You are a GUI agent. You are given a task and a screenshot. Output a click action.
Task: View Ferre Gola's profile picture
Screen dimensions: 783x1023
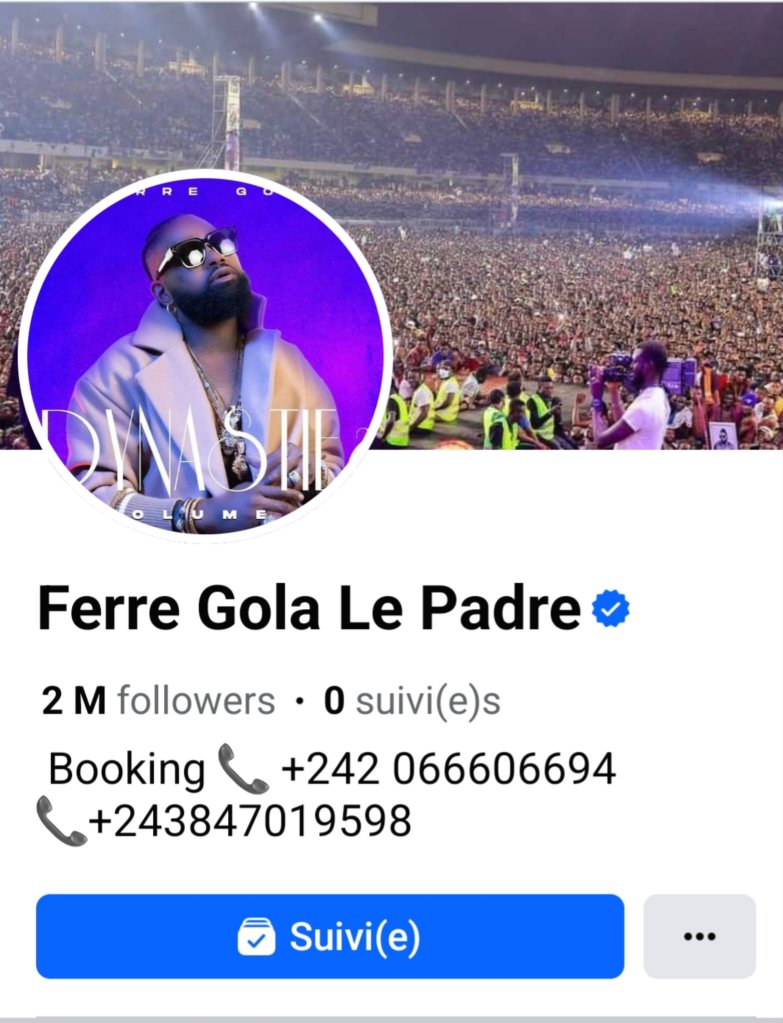(205, 355)
